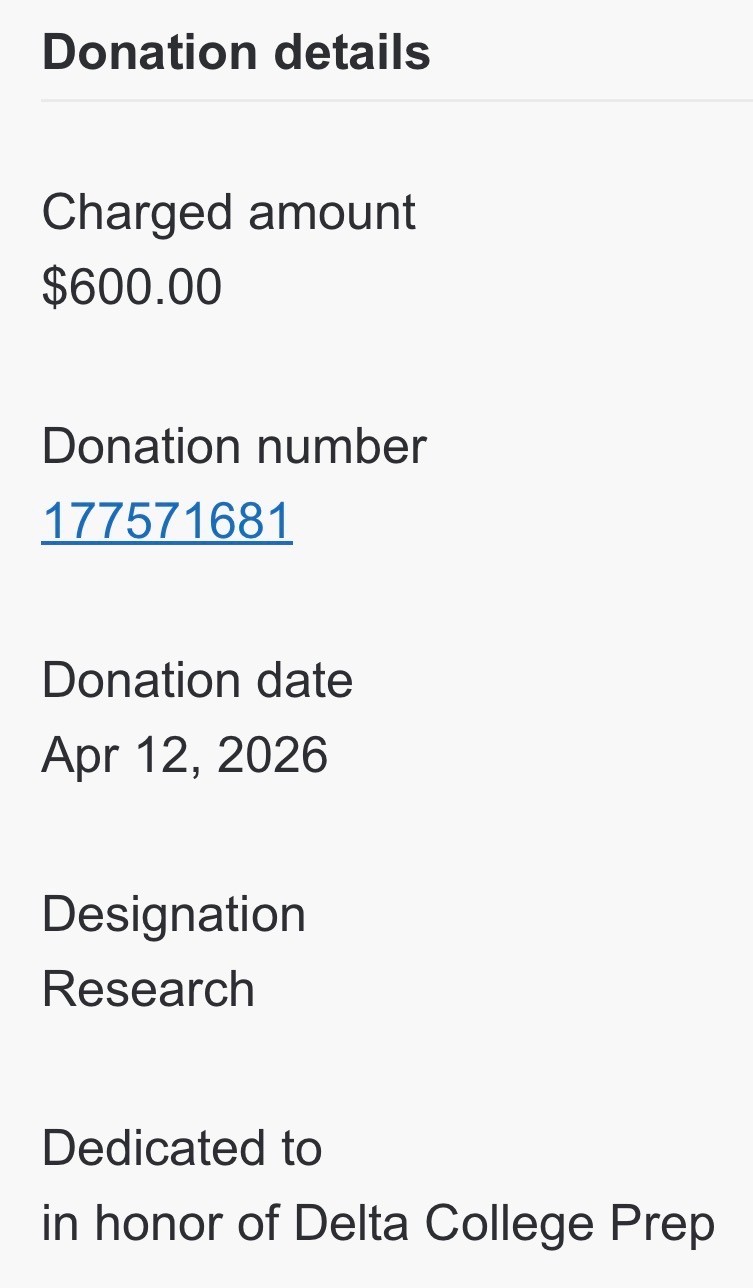
Task: Open donation number 177571681 link
Action: coord(167,521)
